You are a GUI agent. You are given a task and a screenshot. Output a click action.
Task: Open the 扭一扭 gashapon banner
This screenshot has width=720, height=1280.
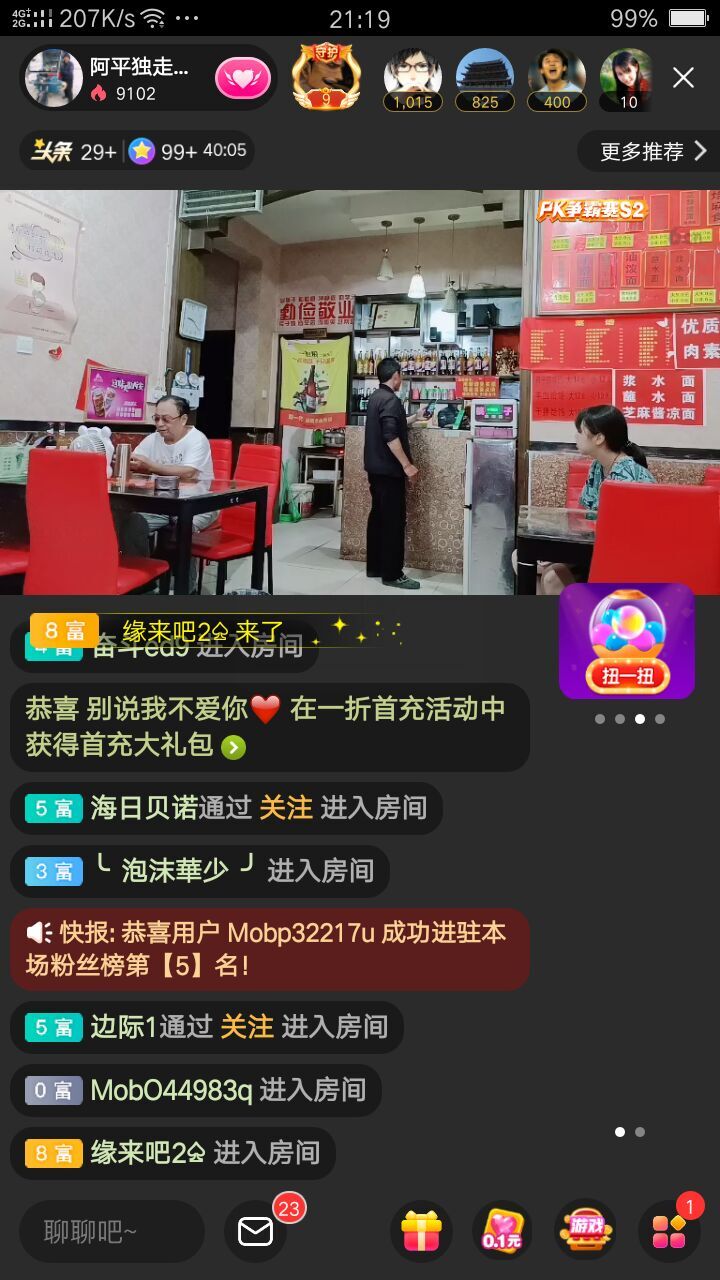point(626,641)
